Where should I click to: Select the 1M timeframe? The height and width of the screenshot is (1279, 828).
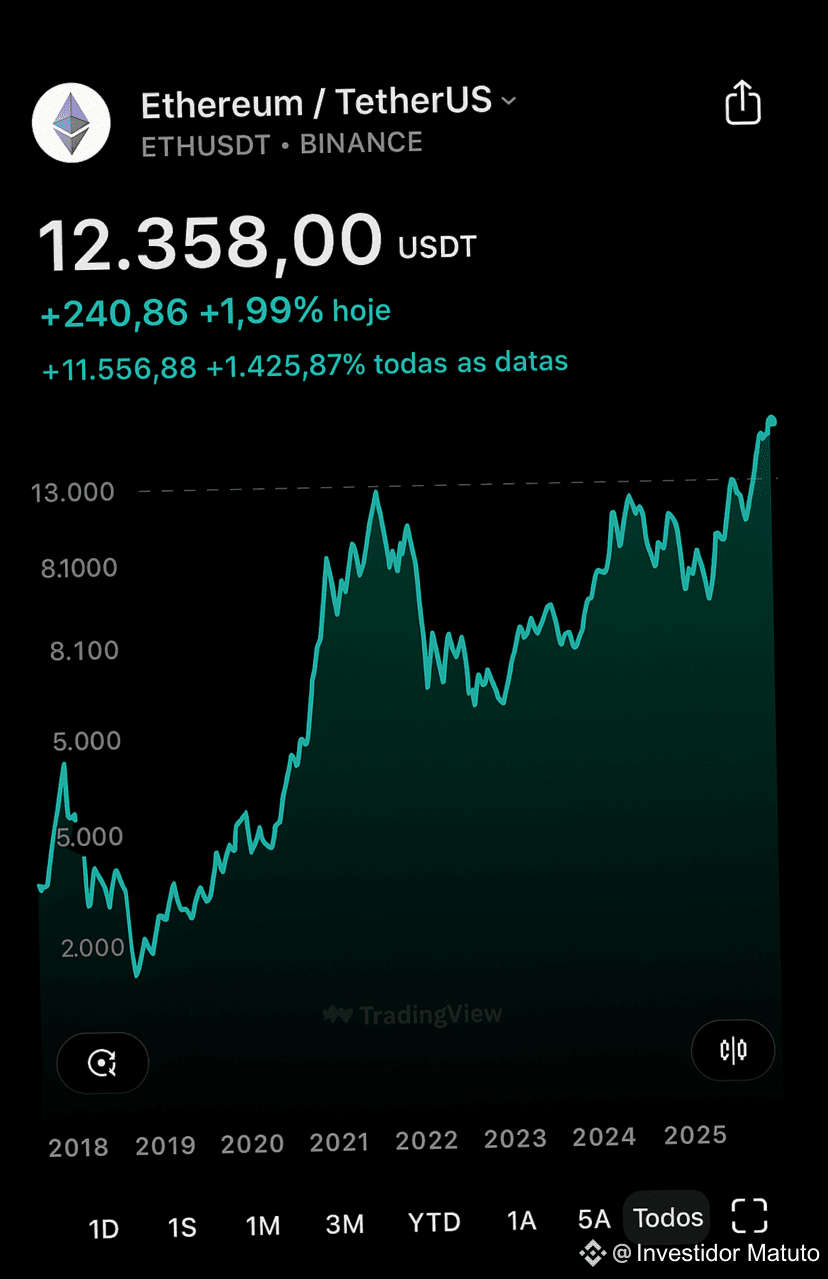coord(263,1226)
